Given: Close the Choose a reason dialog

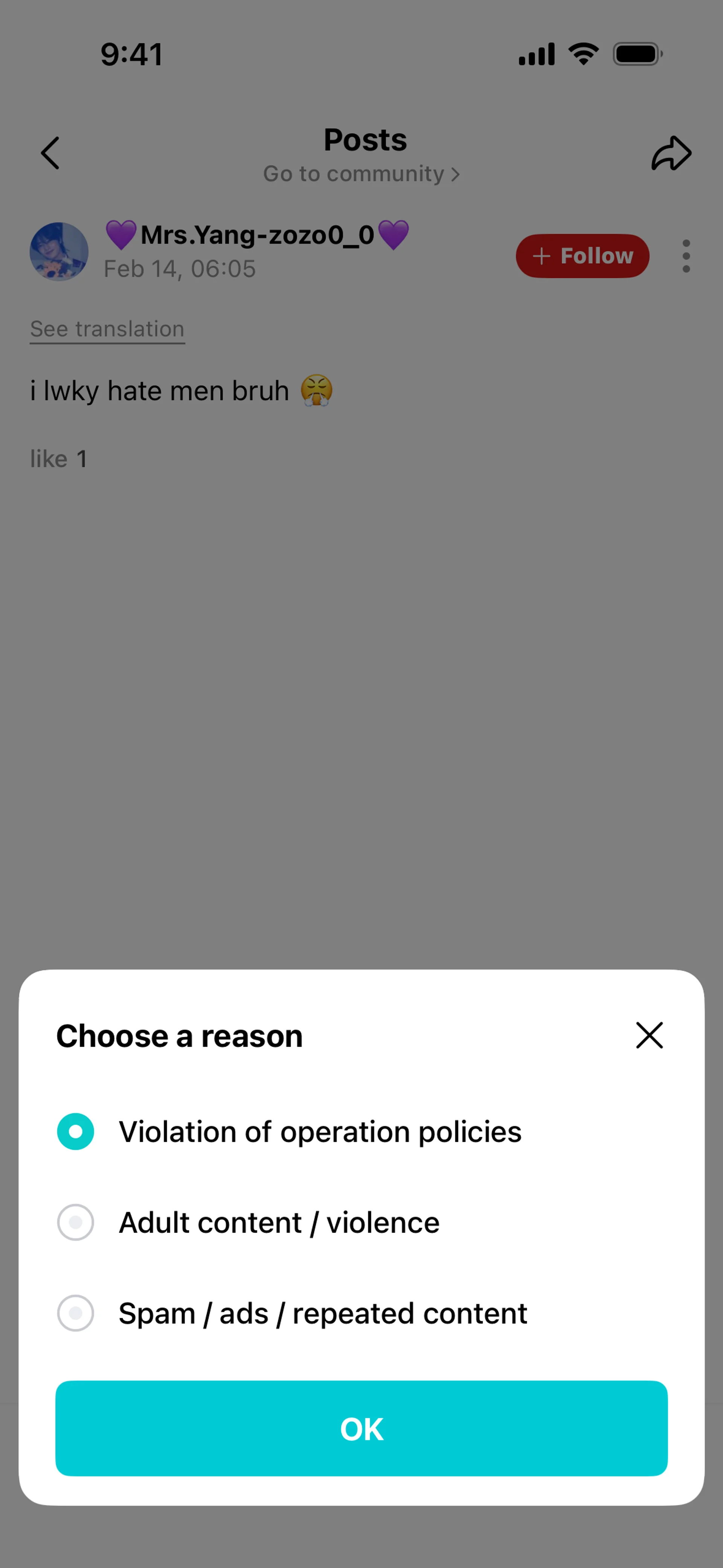Looking at the screenshot, I should click(649, 1035).
